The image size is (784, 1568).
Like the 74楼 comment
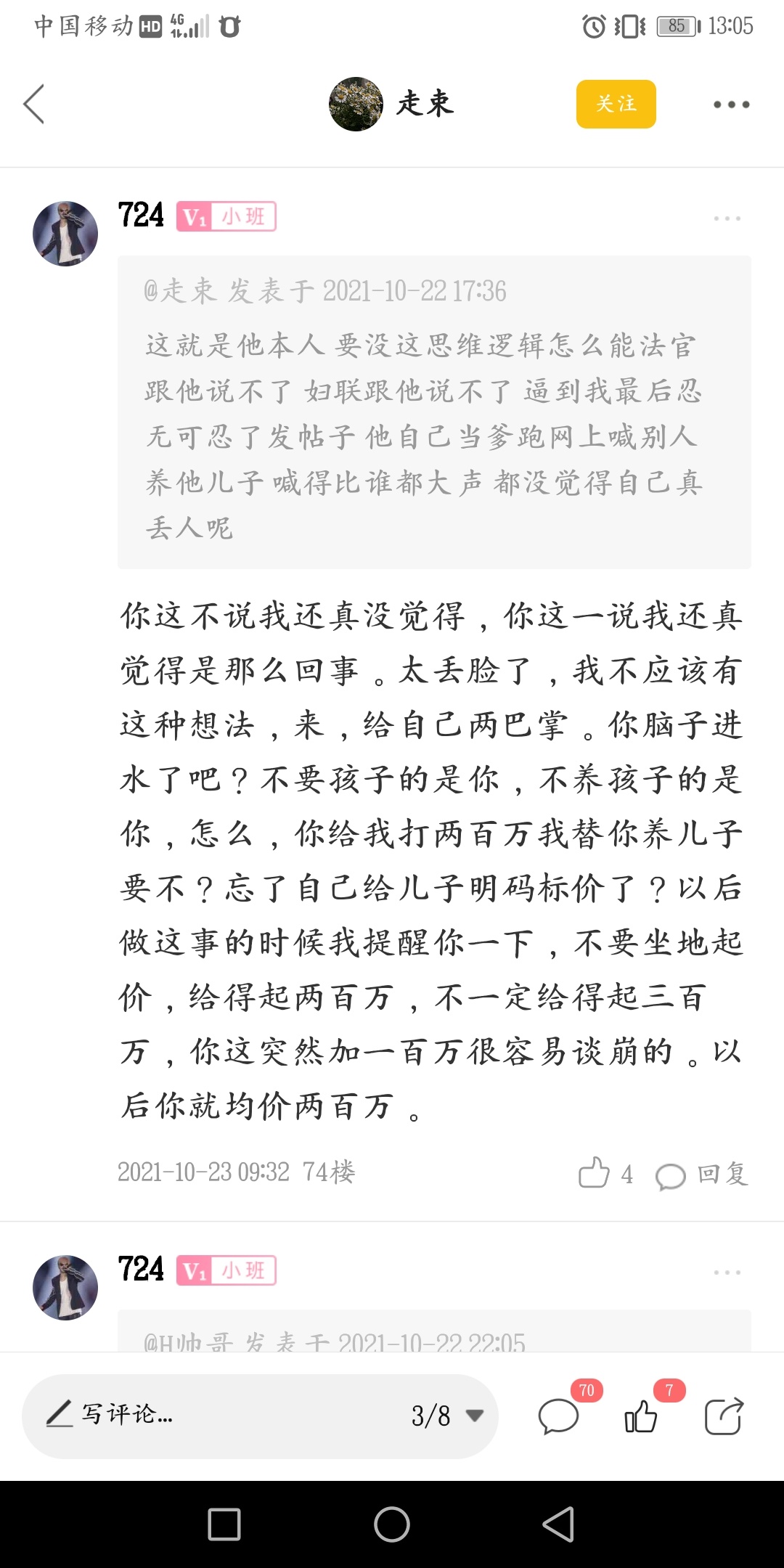pyautogui.click(x=595, y=1172)
